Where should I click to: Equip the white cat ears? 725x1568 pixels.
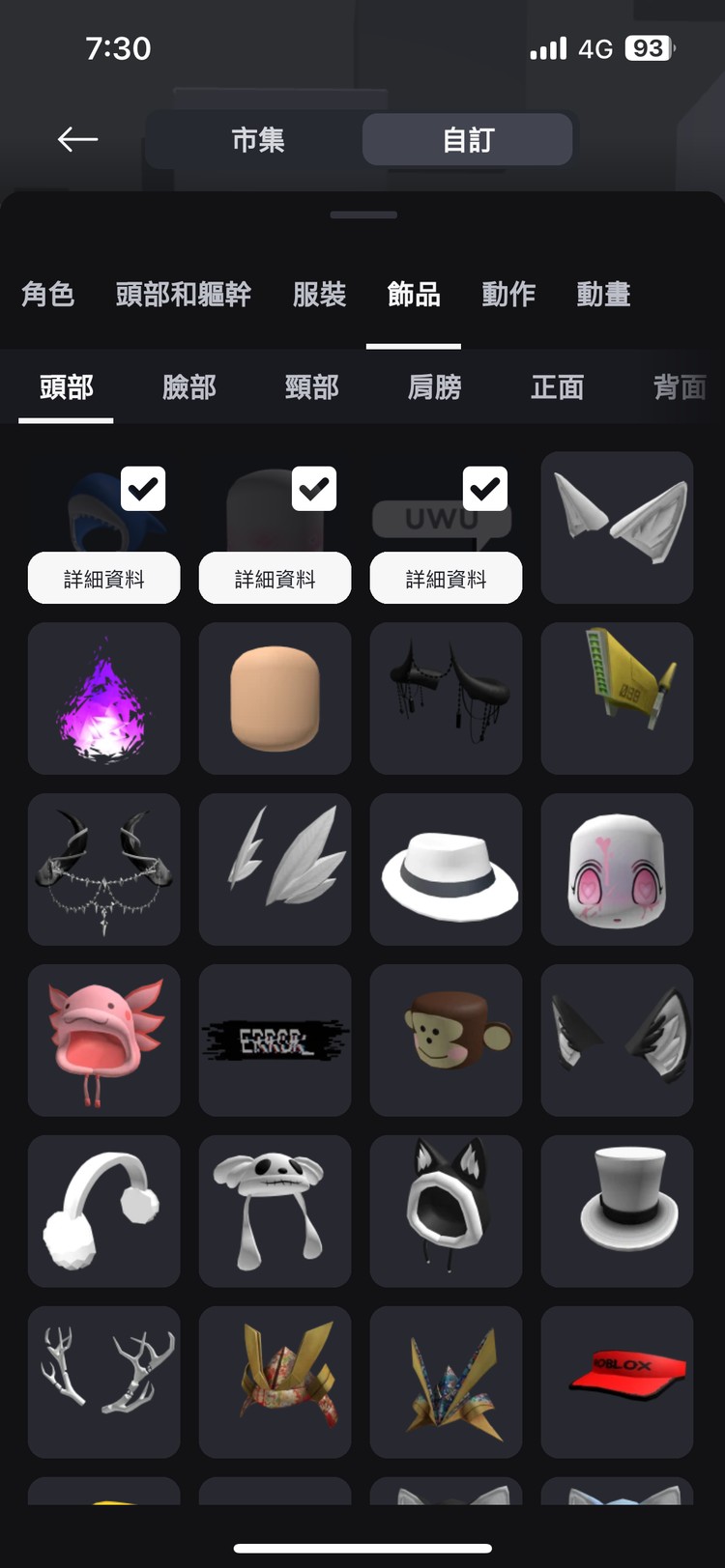pyautogui.click(x=617, y=527)
